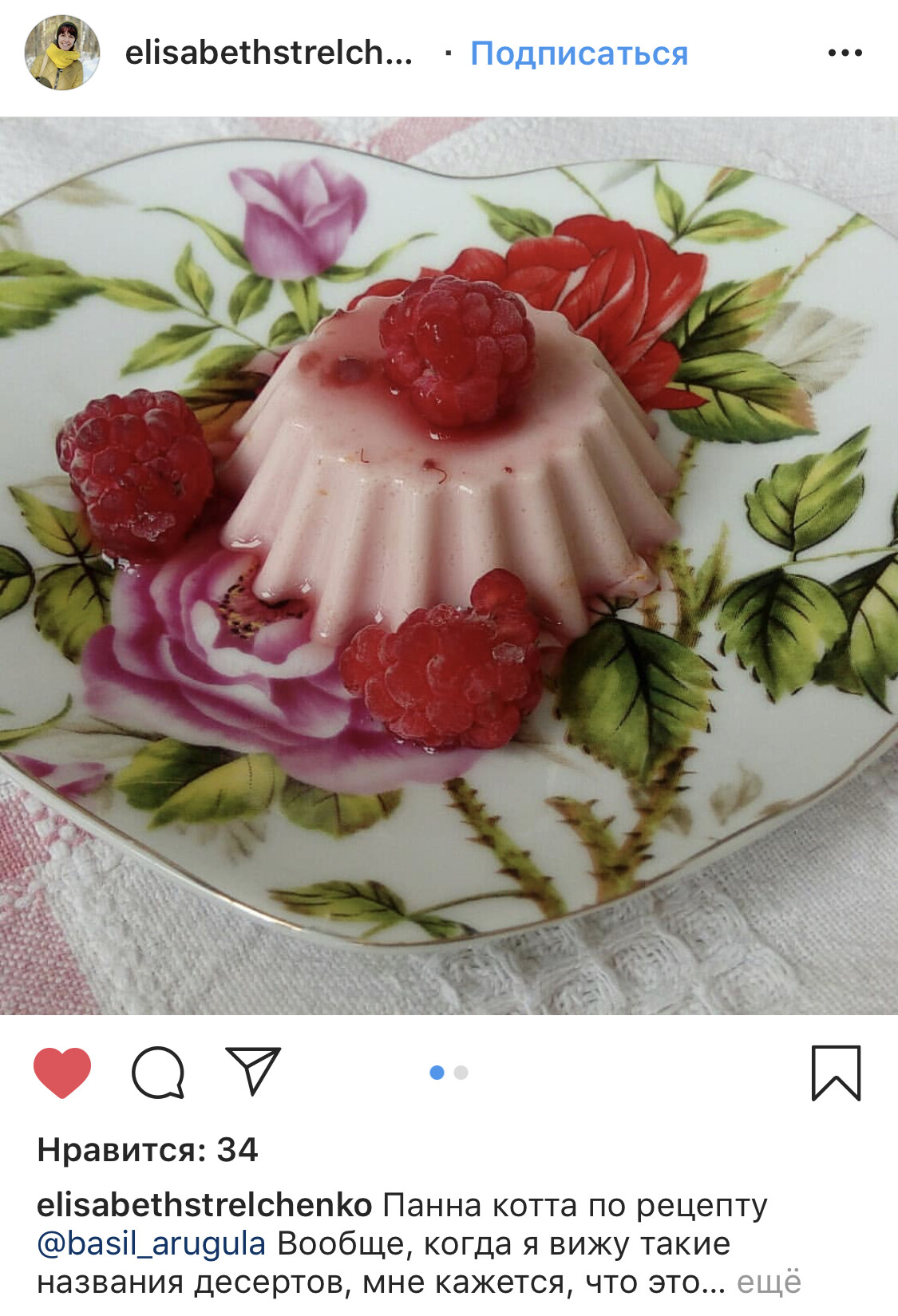Open elisabethstrelchenko's profile picture
Viewport: 898px width, 1316px height.
pos(62,53)
